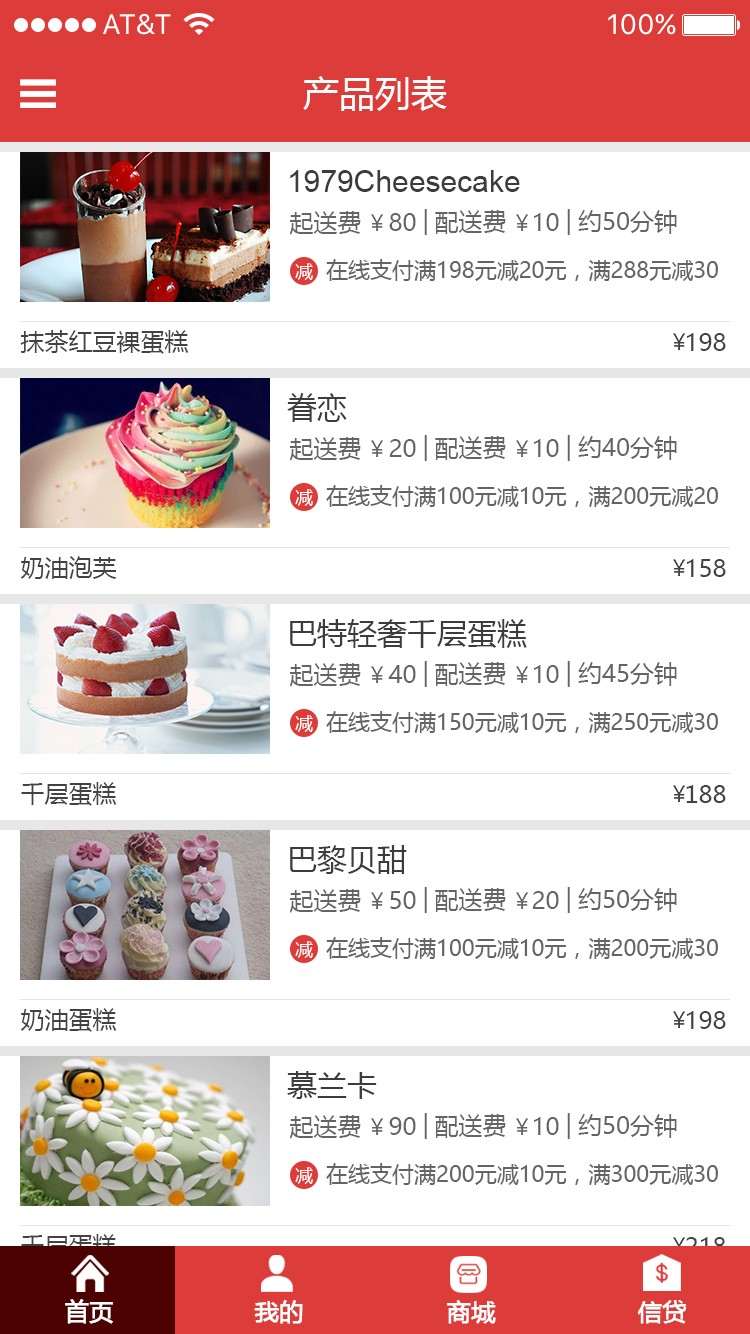Open 巴特轻奢千层蛋糕 shop card

(407, 634)
